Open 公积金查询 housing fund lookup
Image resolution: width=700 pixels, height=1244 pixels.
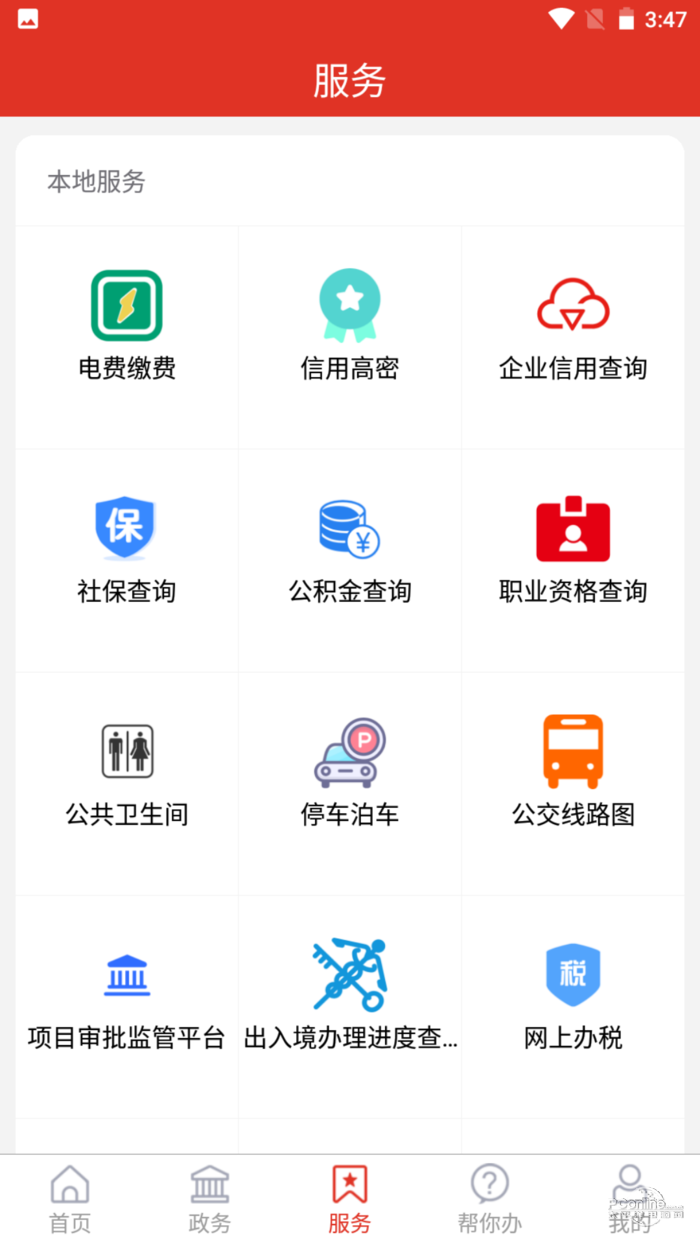coord(350,550)
